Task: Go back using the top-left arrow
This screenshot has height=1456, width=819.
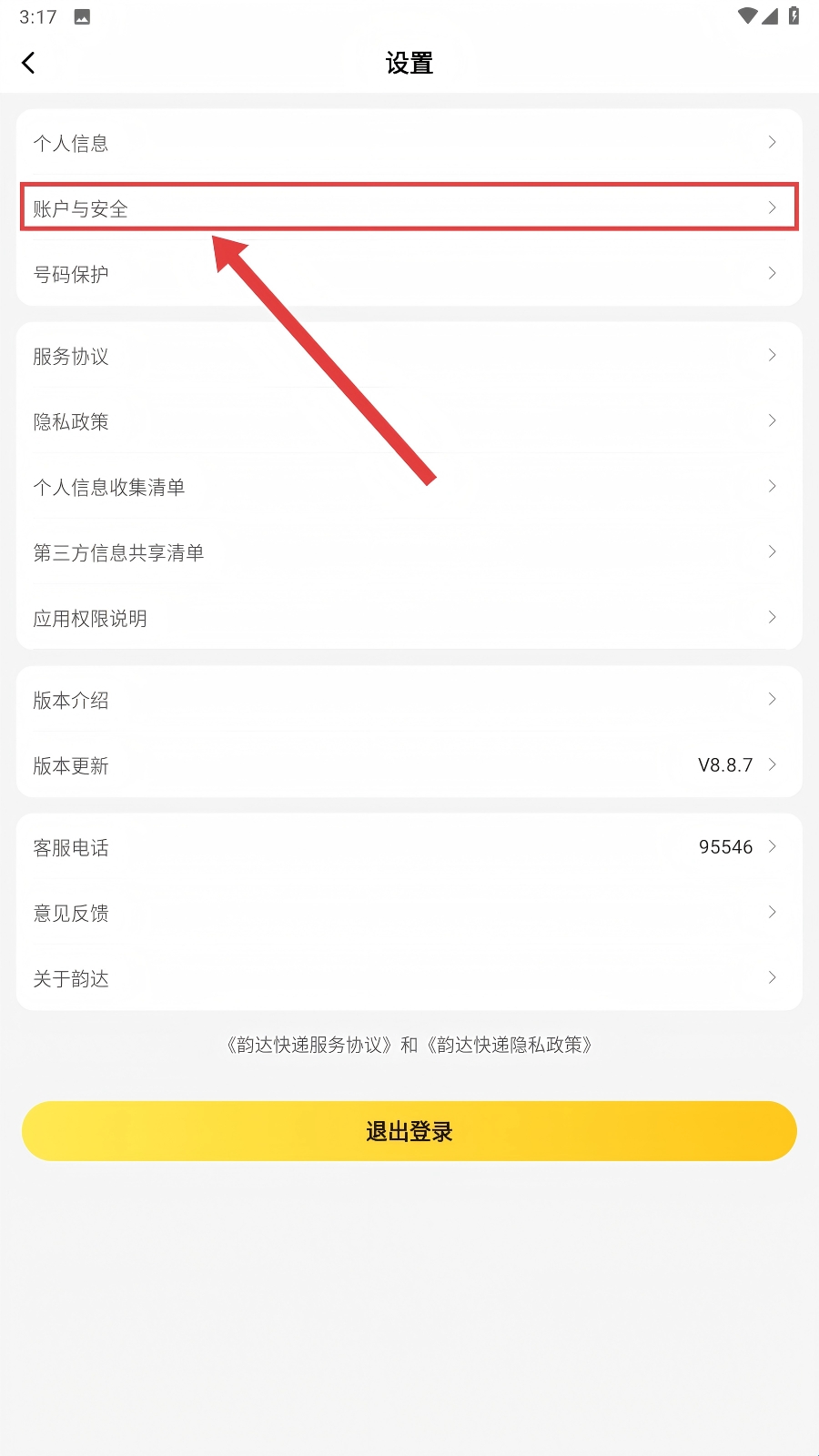Action: 28,63
